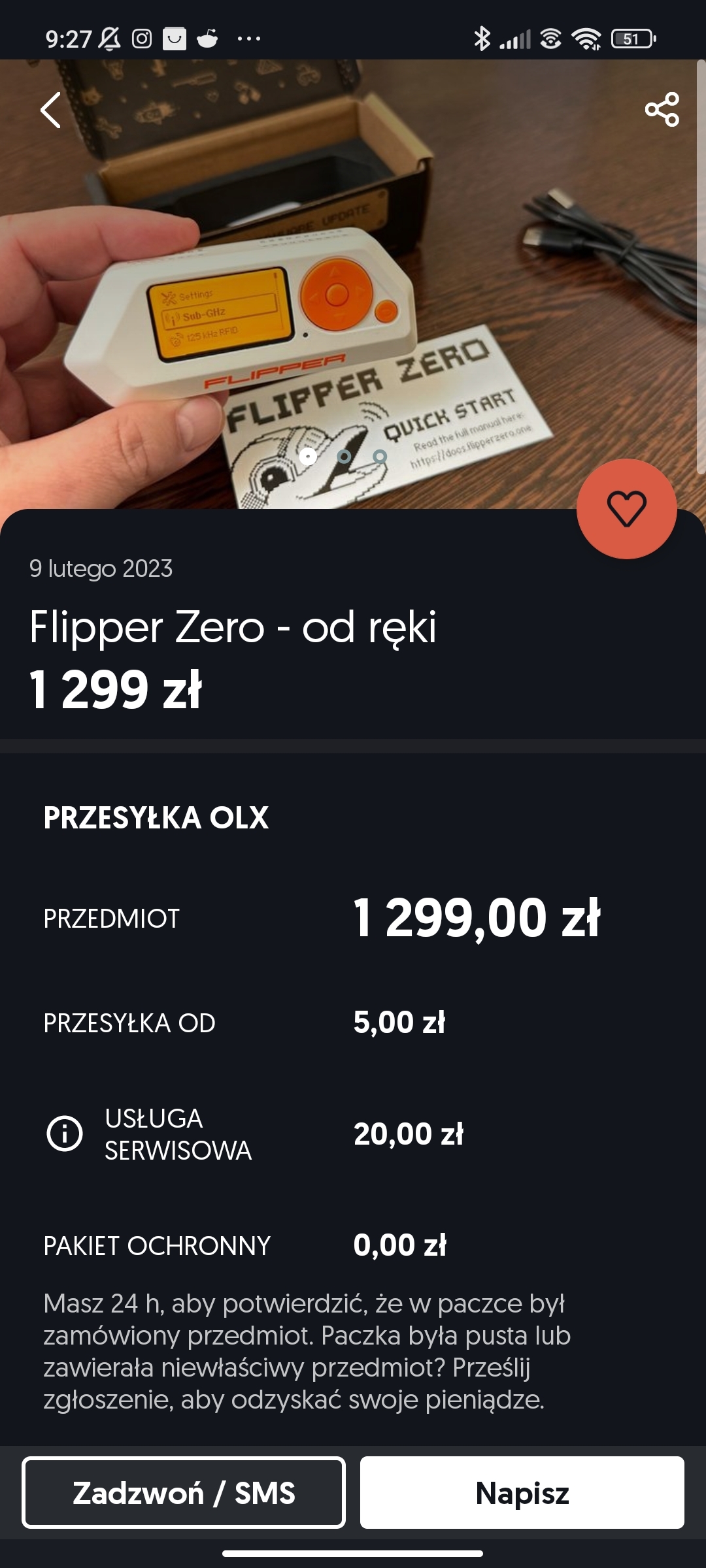Call or text the seller via Zadzwoń / SMS
The width and height of the screenshot is (706, 1568).
tap(184, 1493)
